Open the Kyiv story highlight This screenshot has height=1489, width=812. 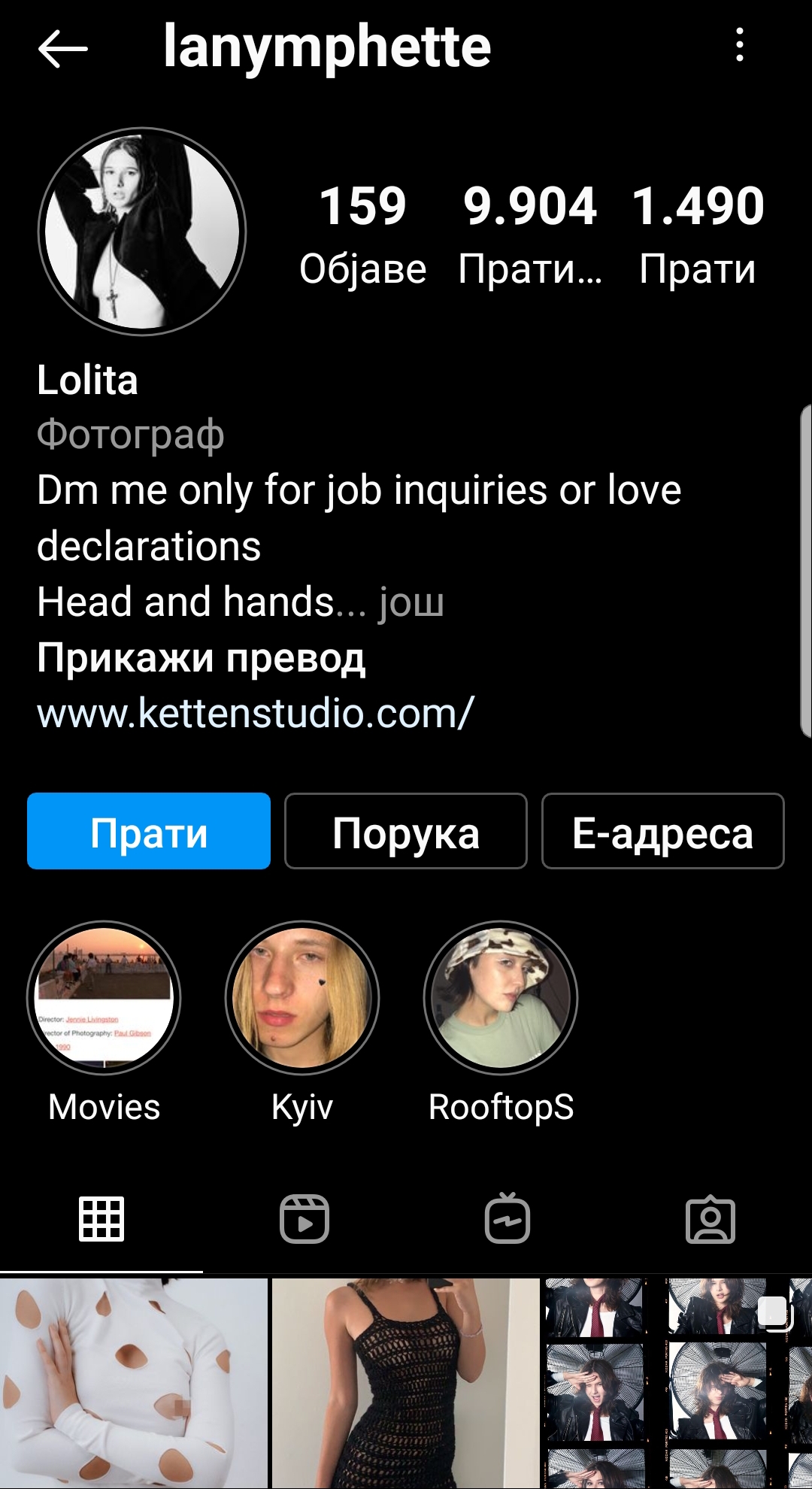[302, 998]
